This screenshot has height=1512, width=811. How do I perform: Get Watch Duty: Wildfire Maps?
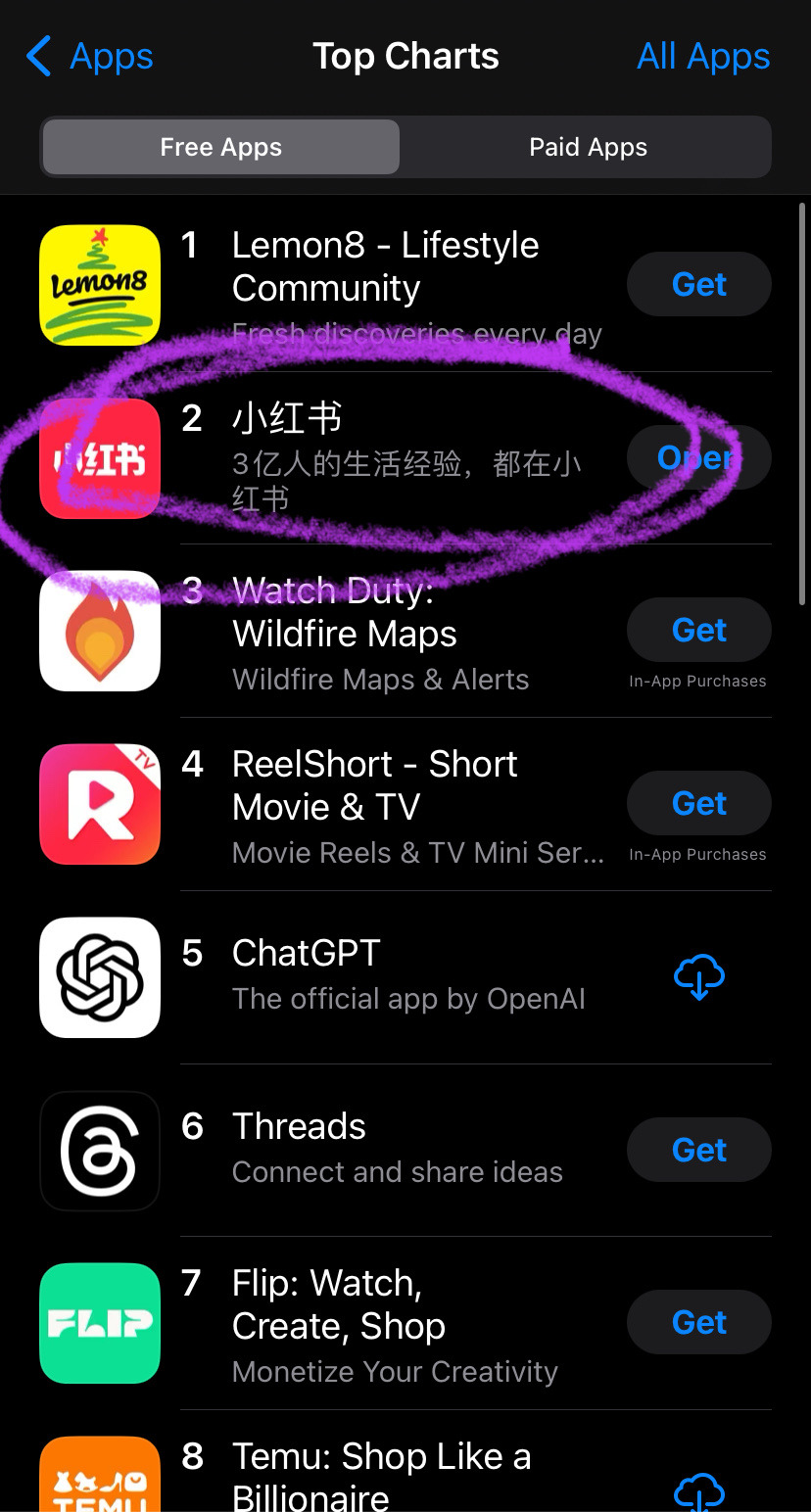coord(698,631)
